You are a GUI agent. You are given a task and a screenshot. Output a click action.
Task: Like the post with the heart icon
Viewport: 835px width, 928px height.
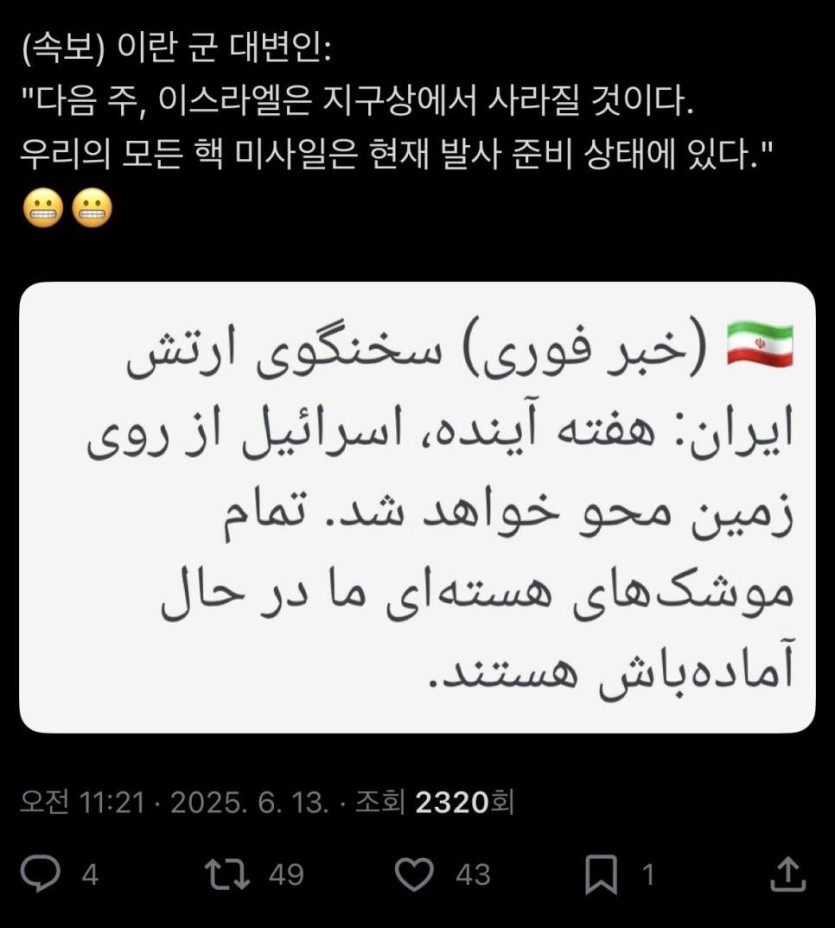pyautogui.click(x=413, y=875)
